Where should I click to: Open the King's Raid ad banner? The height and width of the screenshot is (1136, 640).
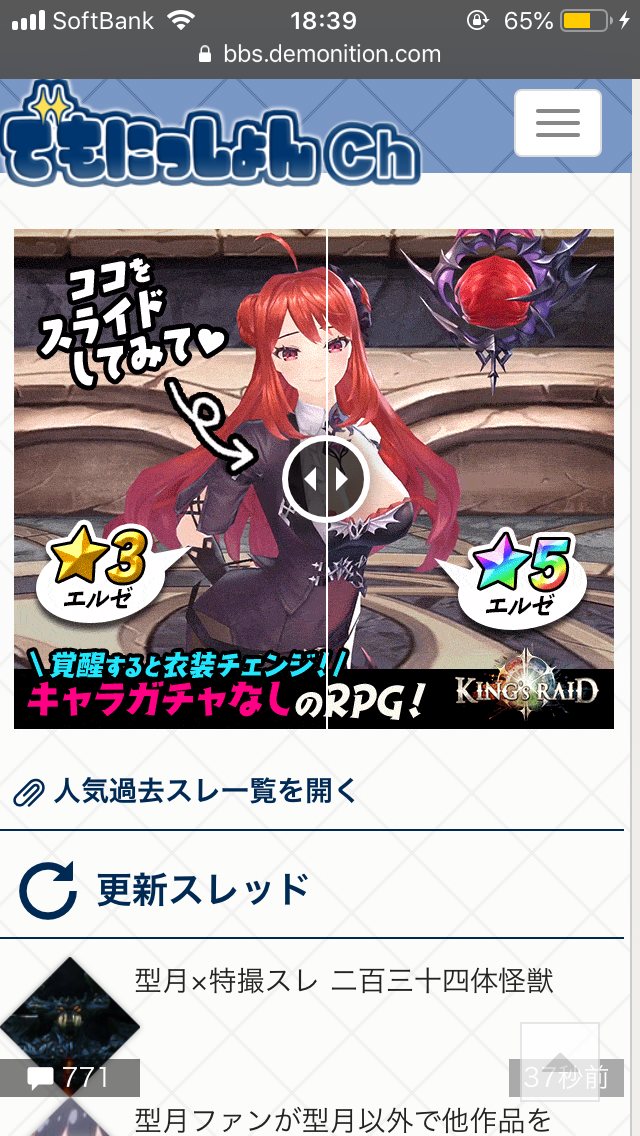point(314,479)
